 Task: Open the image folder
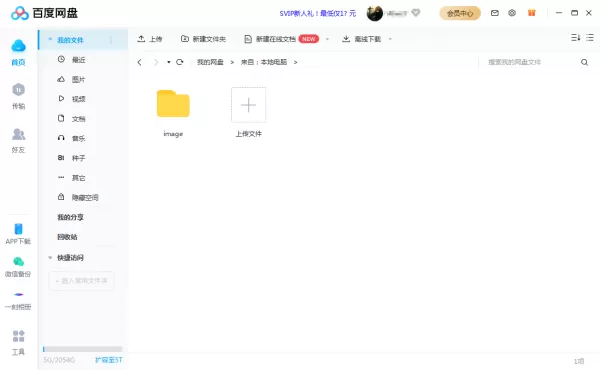(x=173, y=112)
